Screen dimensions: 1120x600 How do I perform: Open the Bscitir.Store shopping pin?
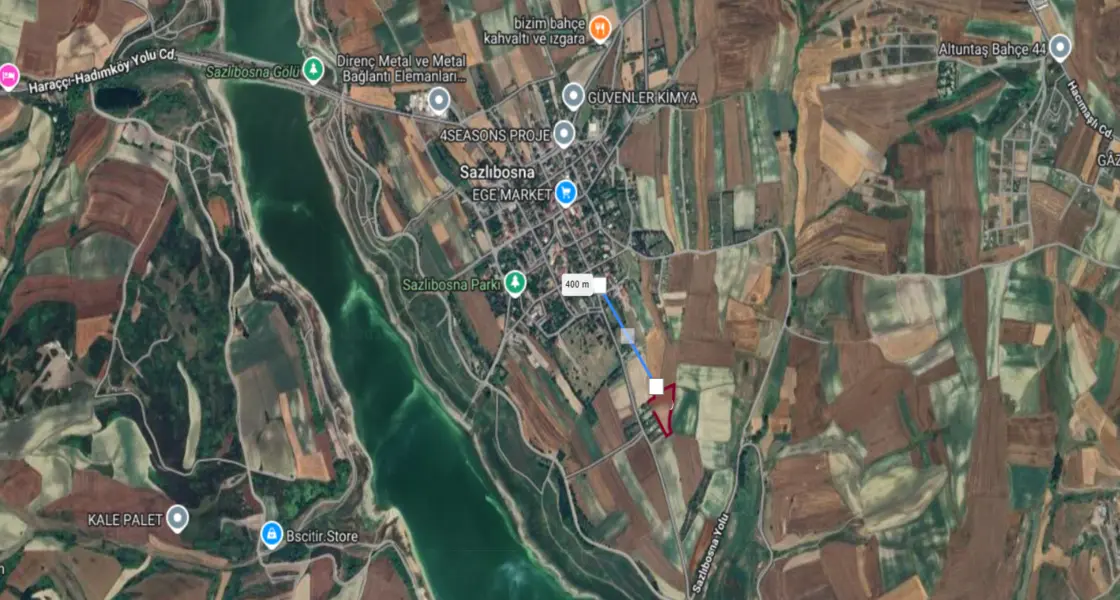click(271, 535)
